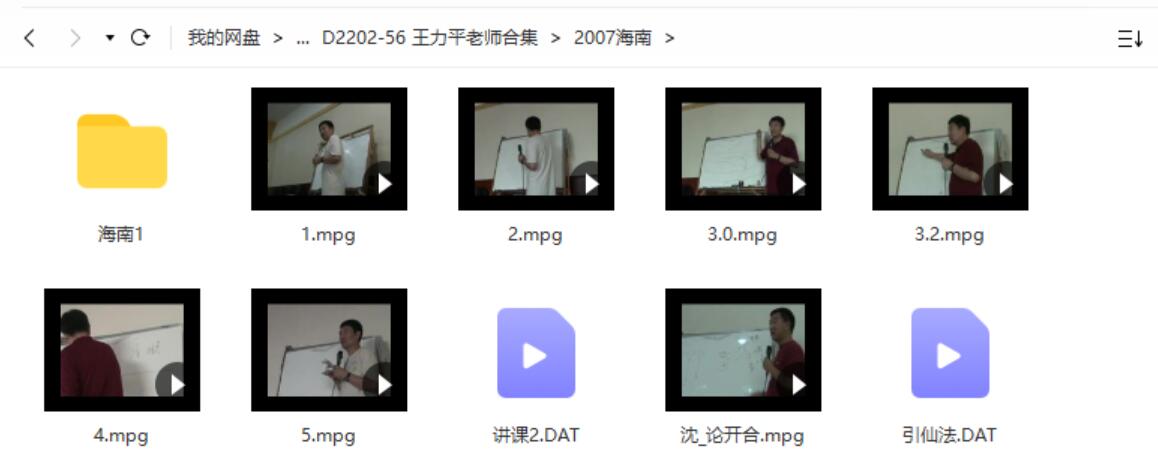Go back to the previous folder
Image resolution: width=1158 pixels, height=476 pixels.
29,39
